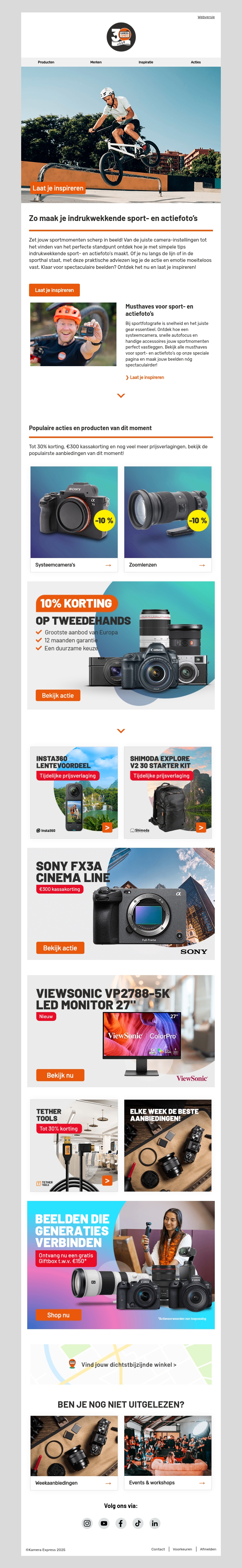Open the Shimoda Explore V2 30 tile

coord(168,792)
